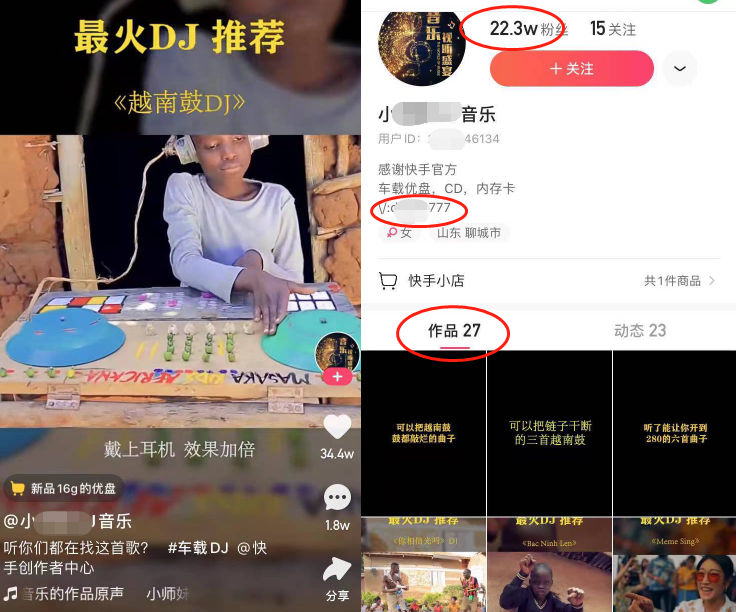Switch to the 作品 27 tab
741x612 pixels.
(454, 331)
